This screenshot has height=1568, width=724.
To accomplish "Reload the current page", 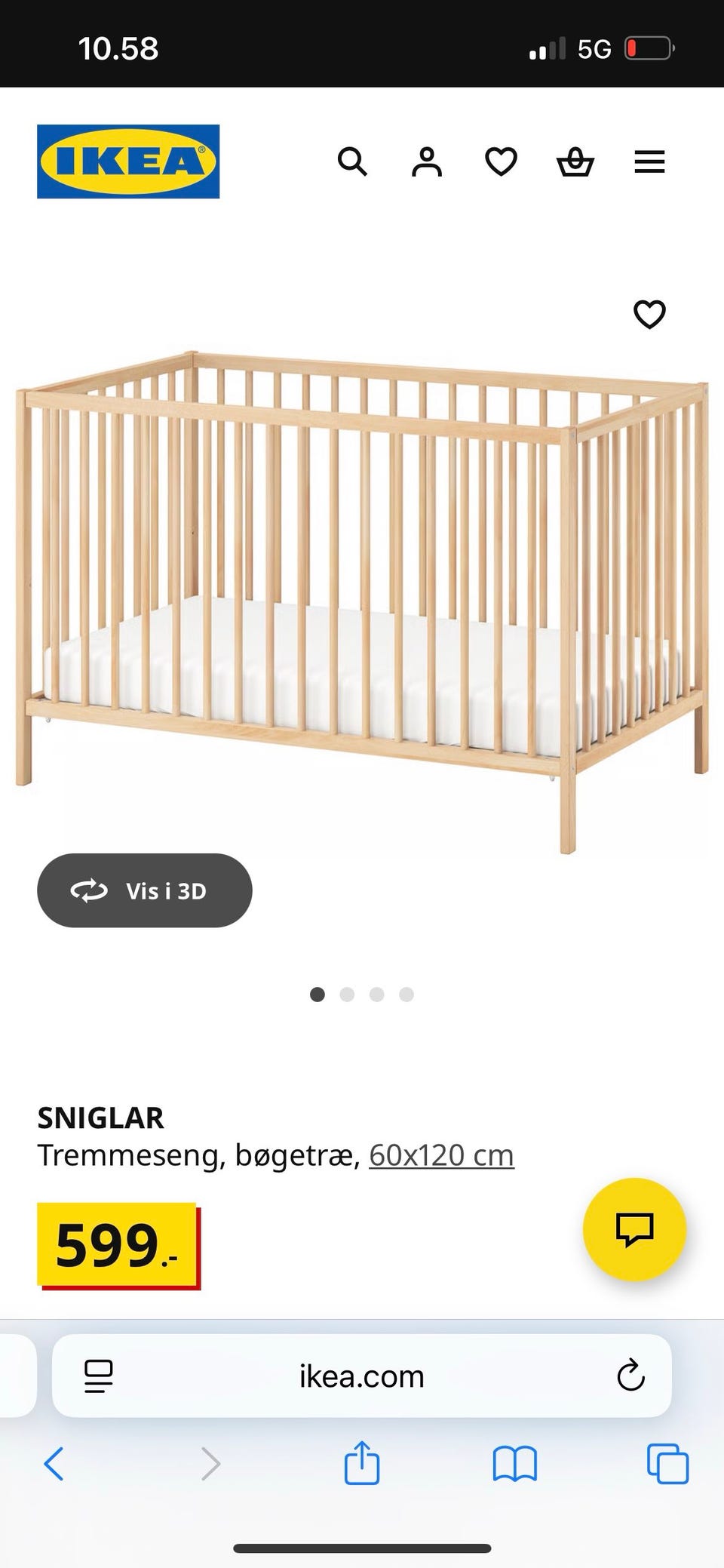I will pyautogui.click(x=630, y=1376).
